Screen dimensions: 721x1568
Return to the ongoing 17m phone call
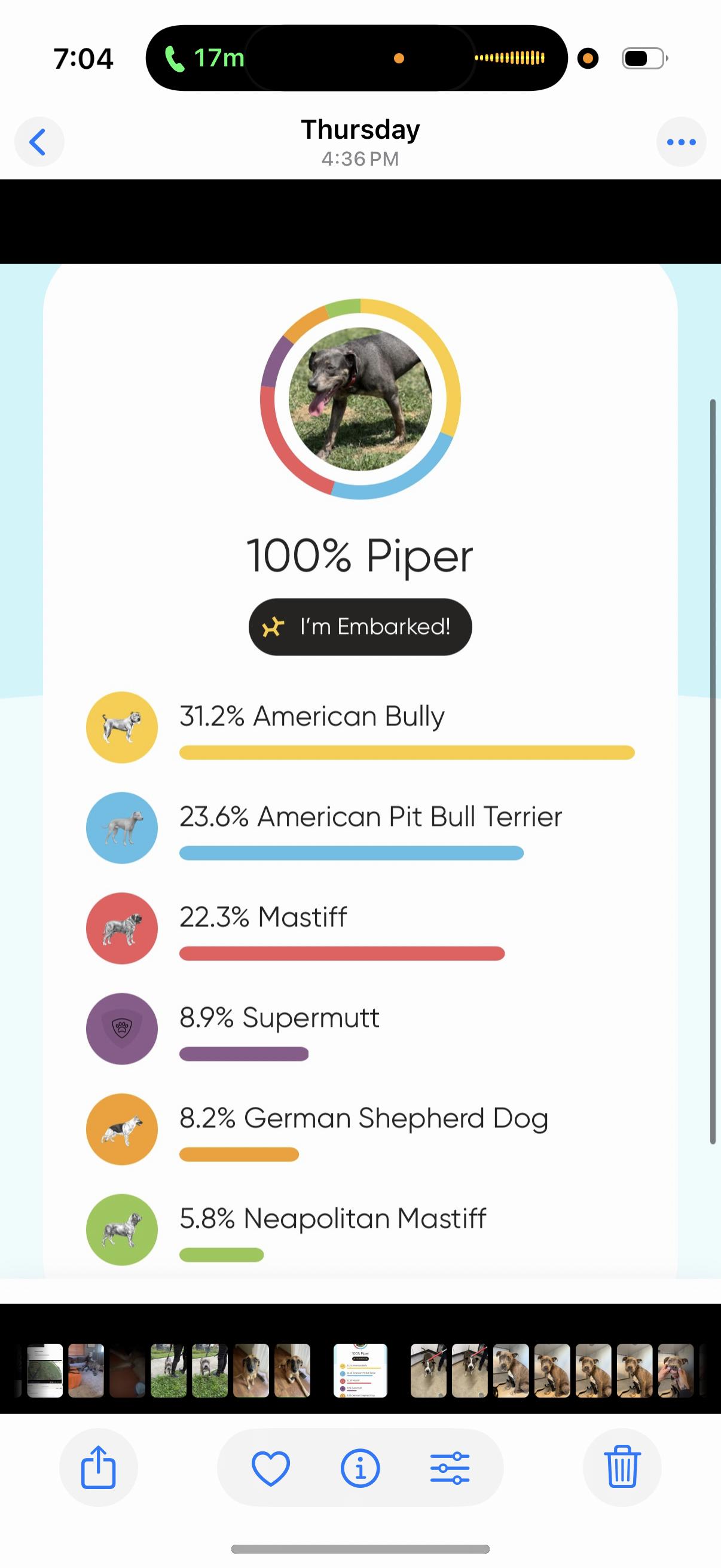204,59
